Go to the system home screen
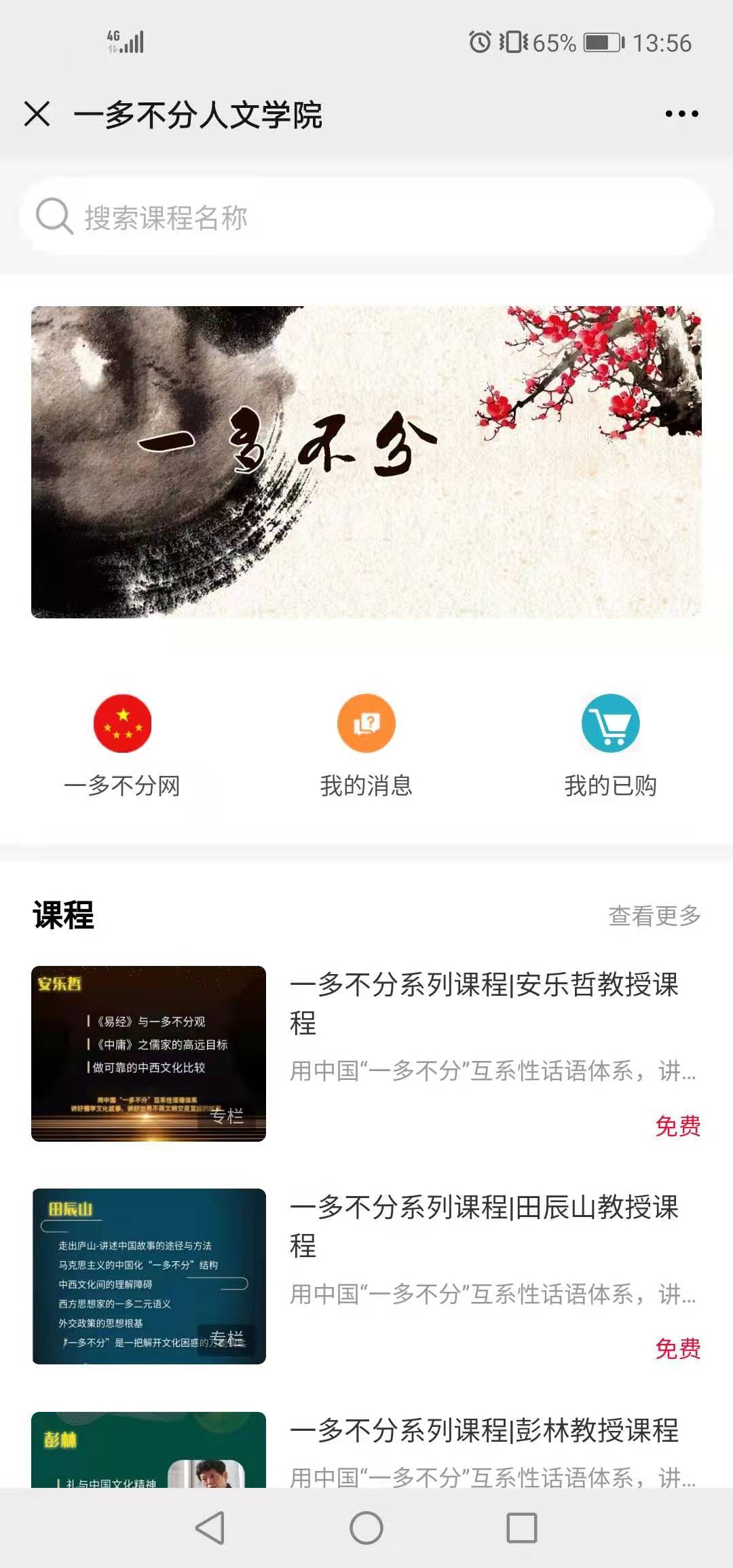Image resolution: width=733 pixels, height=1568 pixels. coord(366,1528)
